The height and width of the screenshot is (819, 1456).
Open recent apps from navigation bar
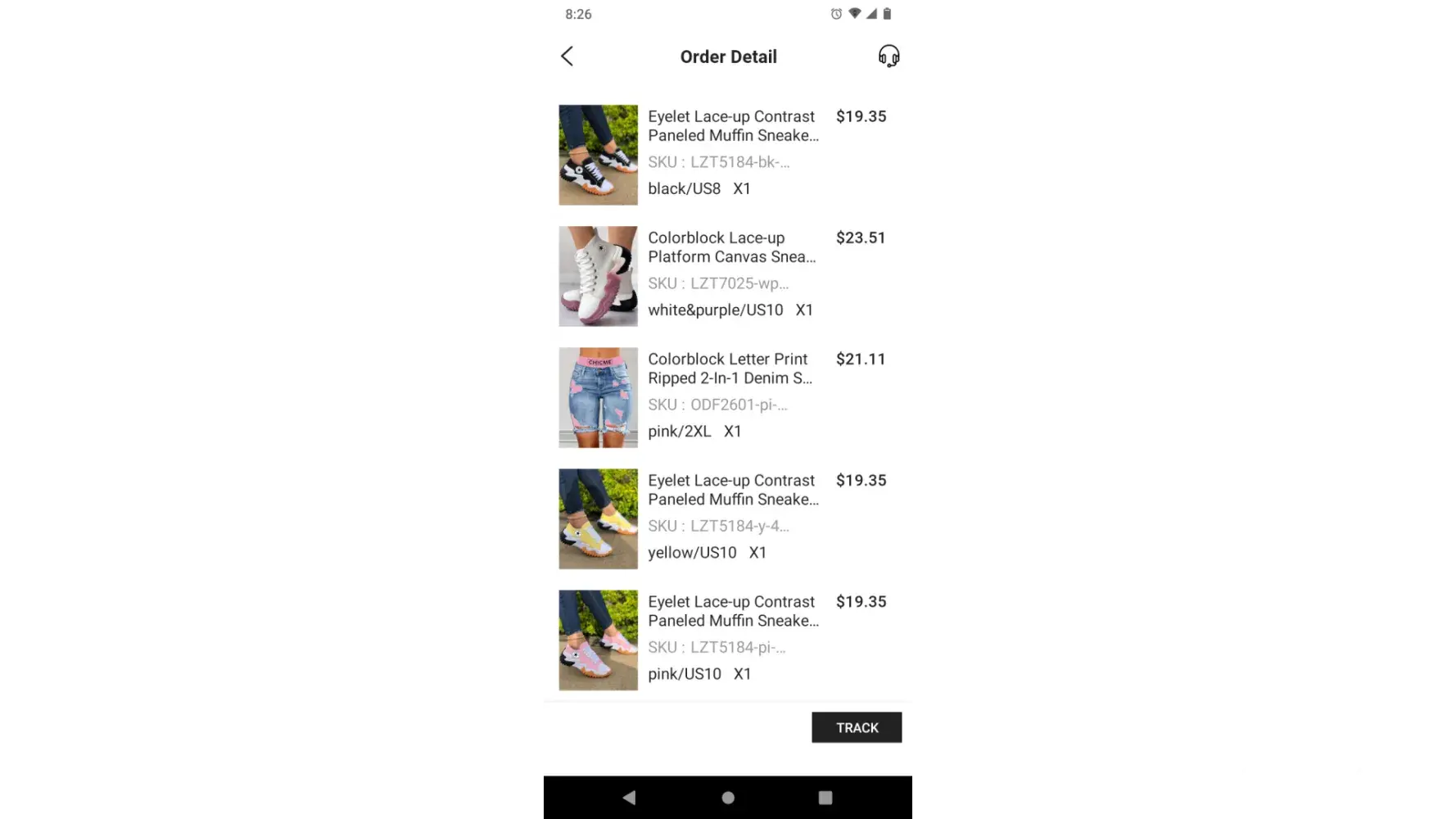click(x=825, y=798)
